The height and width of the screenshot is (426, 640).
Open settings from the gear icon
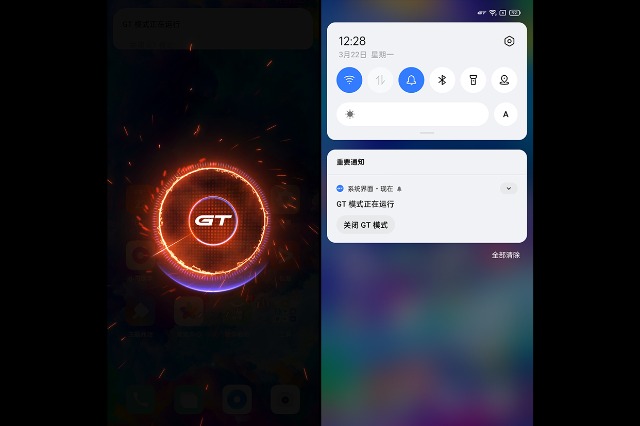[509, 41]
